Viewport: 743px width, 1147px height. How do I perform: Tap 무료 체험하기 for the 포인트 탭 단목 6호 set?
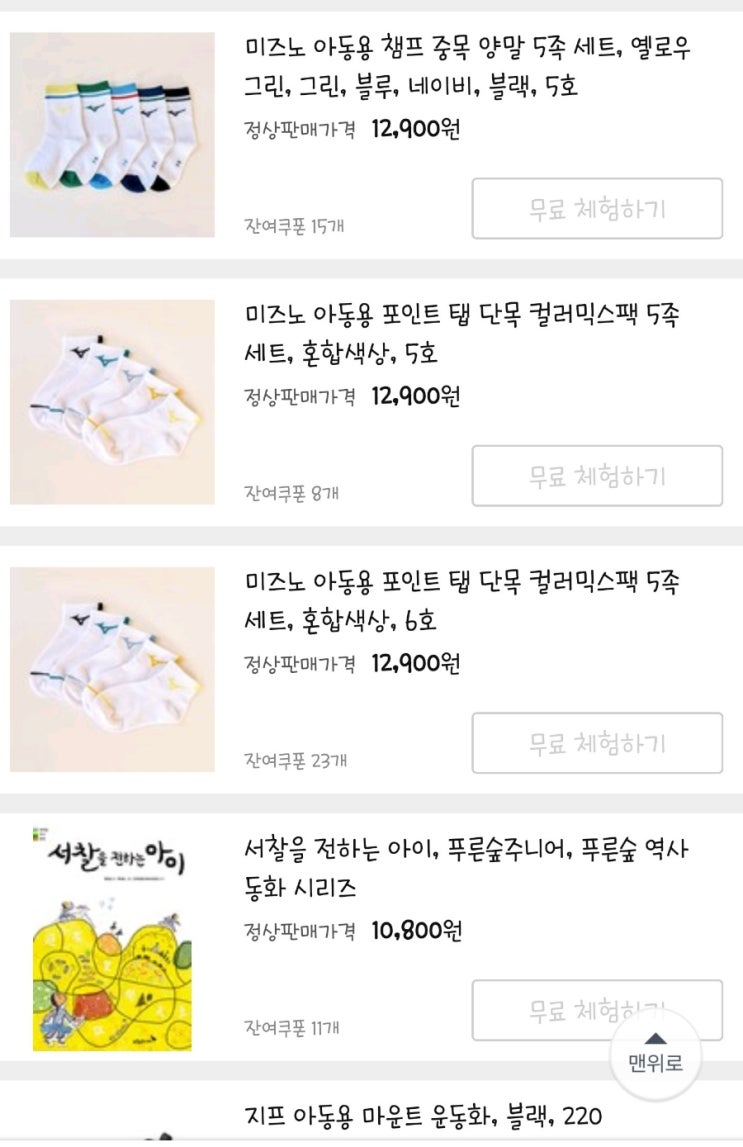[x=597, y=742]
